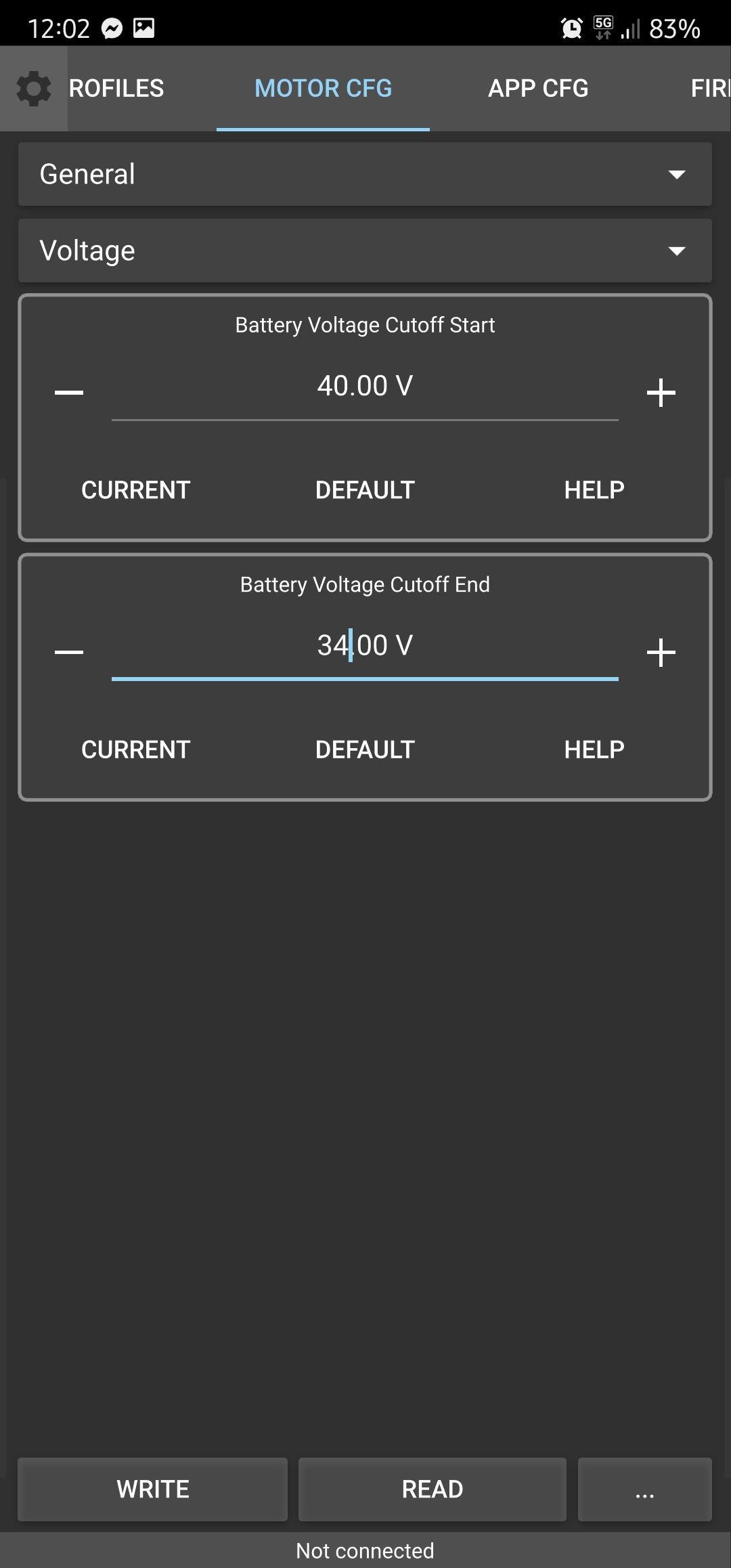Open HELP for Battery Voltage Cutoff Start
The width and height of the screenshot is (731, 1568).
594,490
